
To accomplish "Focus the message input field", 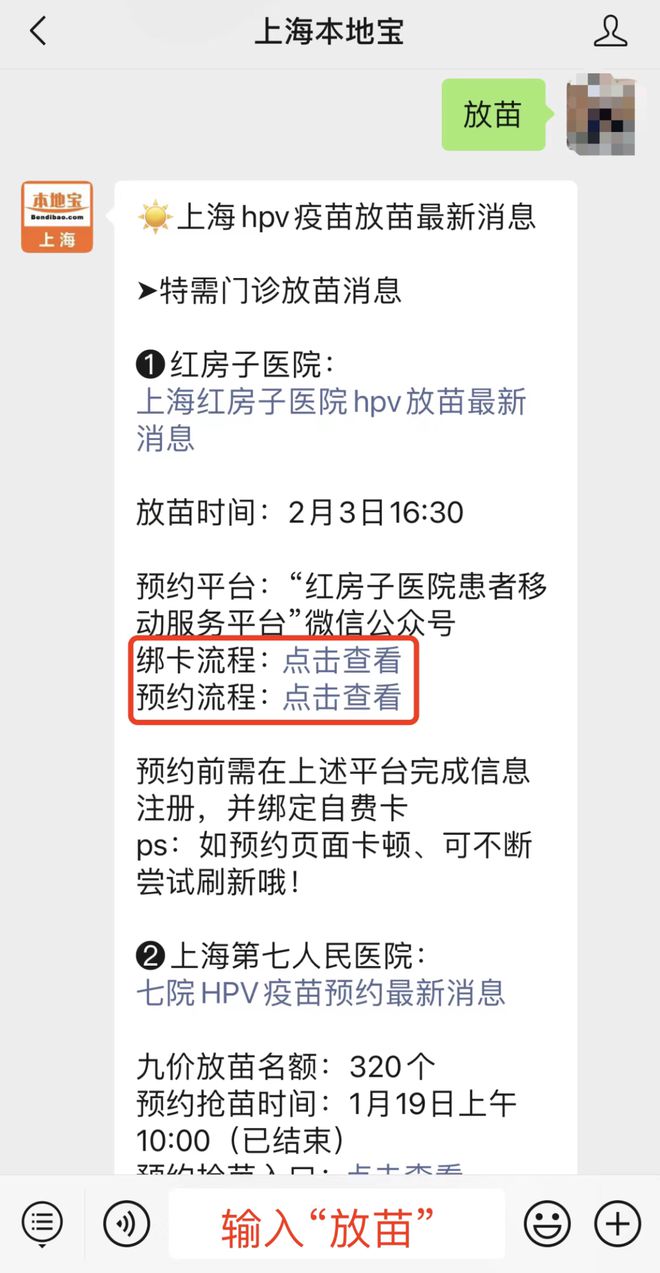I will [x=336, y=1223].
